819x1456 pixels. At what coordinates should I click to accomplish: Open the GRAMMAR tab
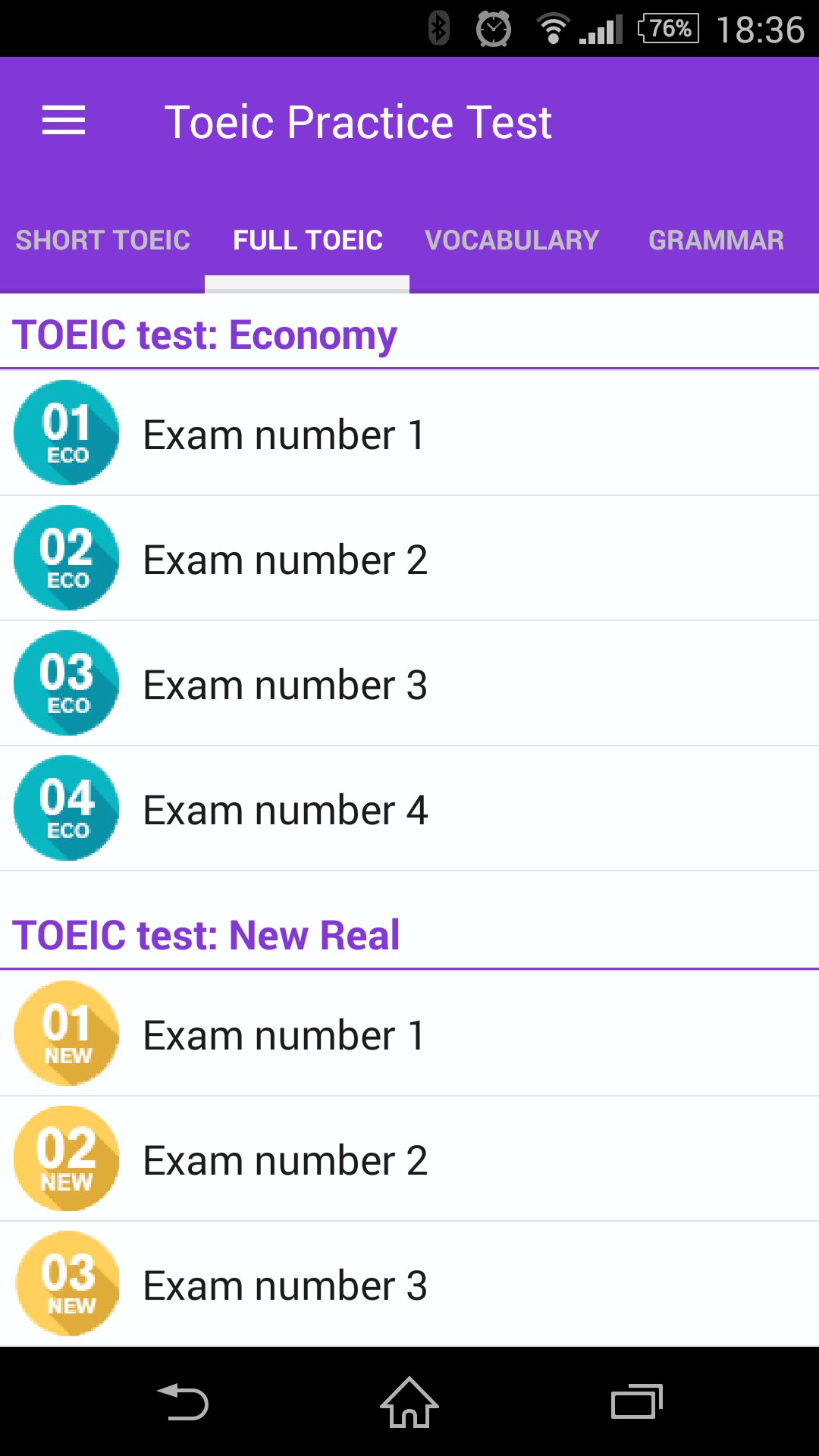pyautogui.click(x=716, y=240)
